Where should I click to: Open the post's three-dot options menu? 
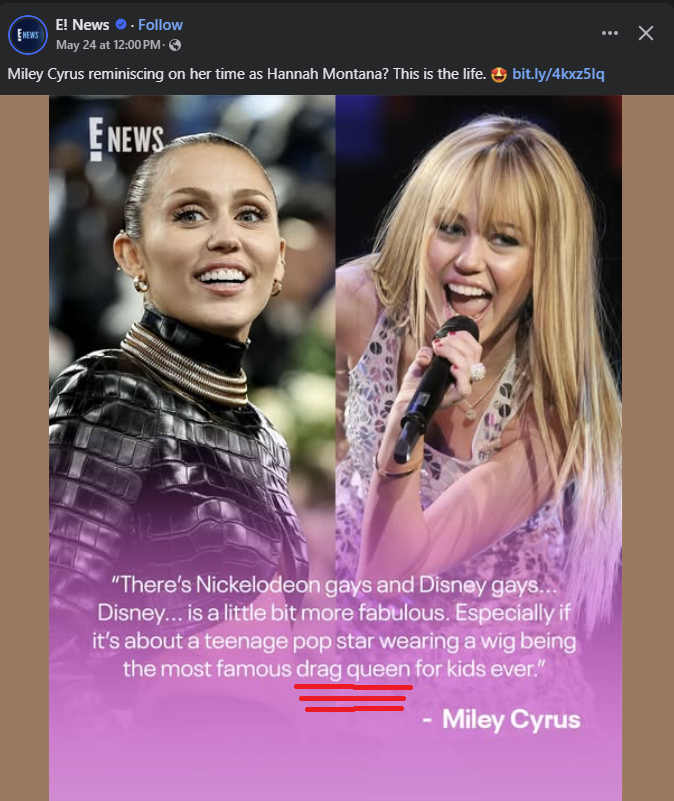click(x=610, y=33)
